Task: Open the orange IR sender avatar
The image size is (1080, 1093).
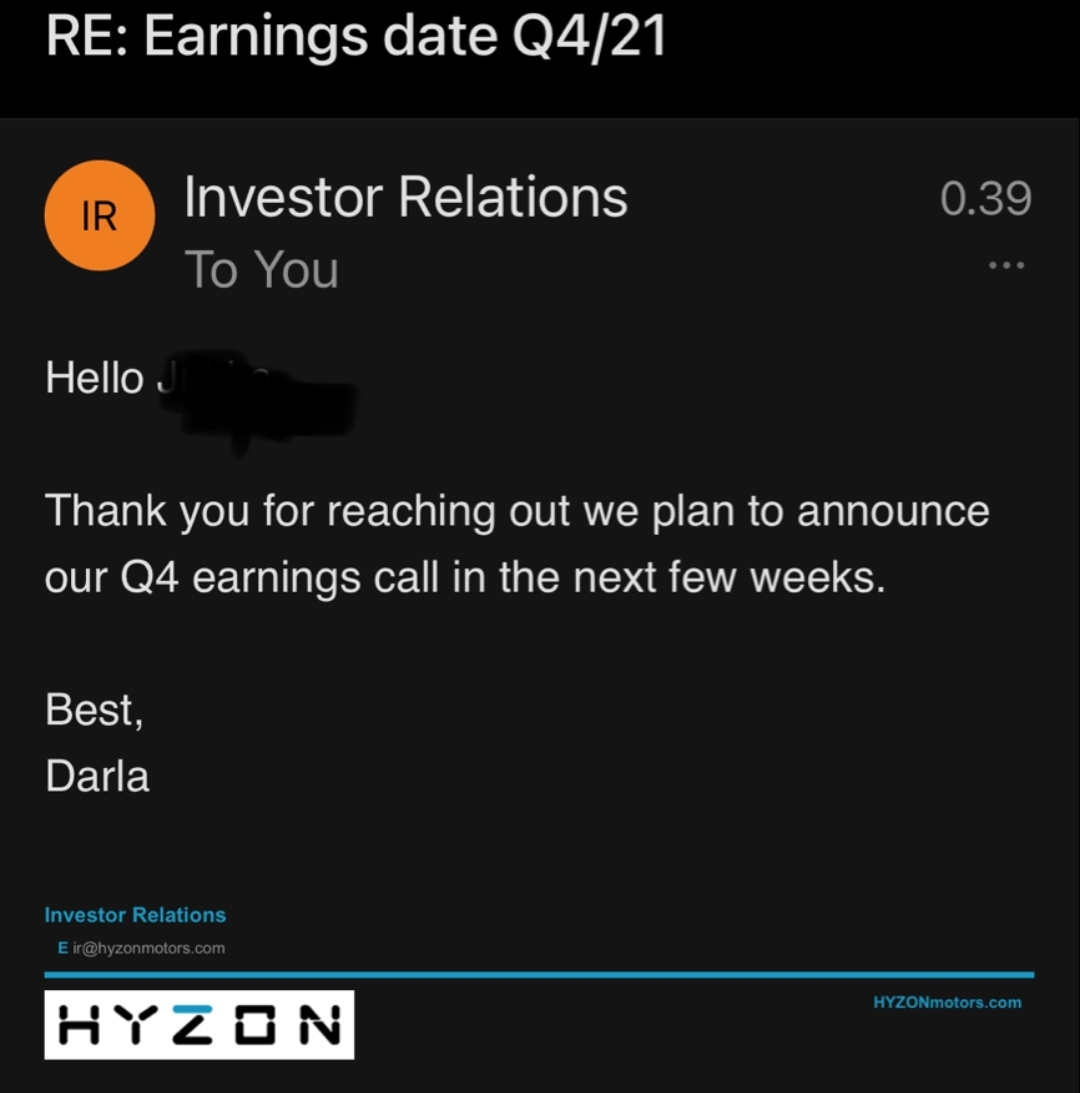Action: pyautogui.click(x=99, y=216)
